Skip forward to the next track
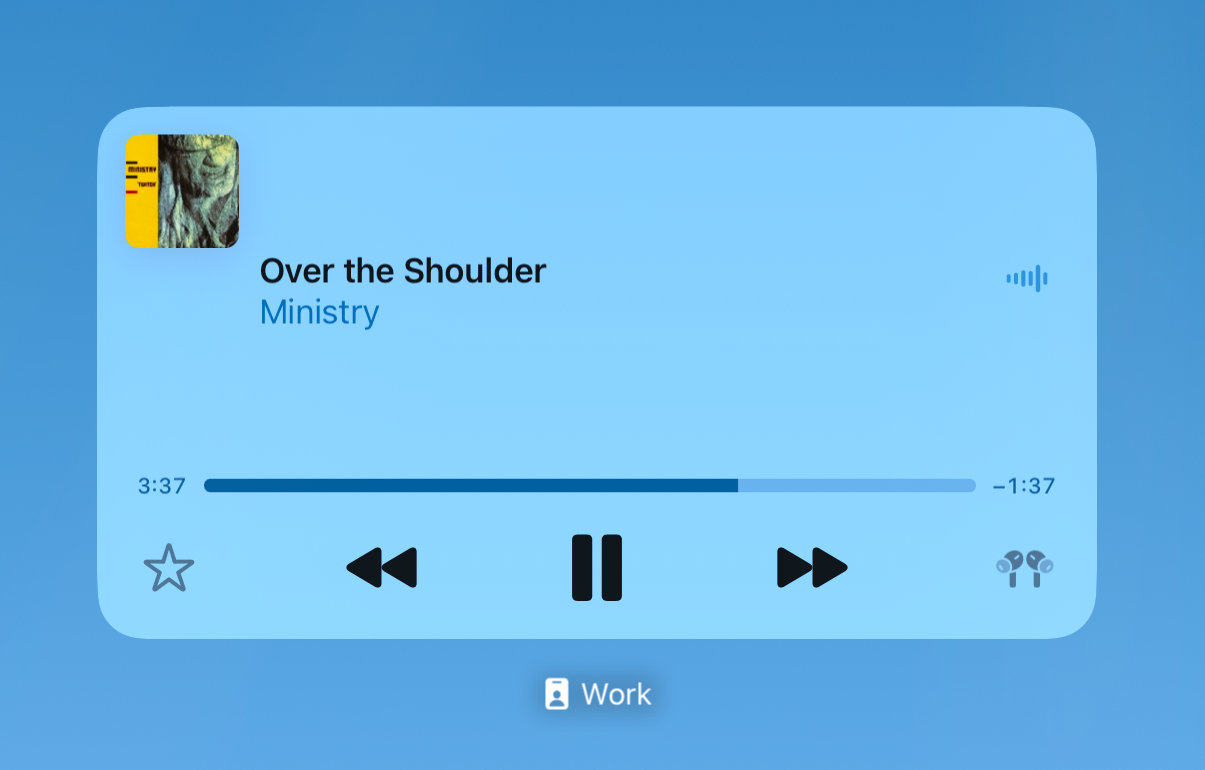This screenshot has height=770, width=1205. tap(812, 568)
